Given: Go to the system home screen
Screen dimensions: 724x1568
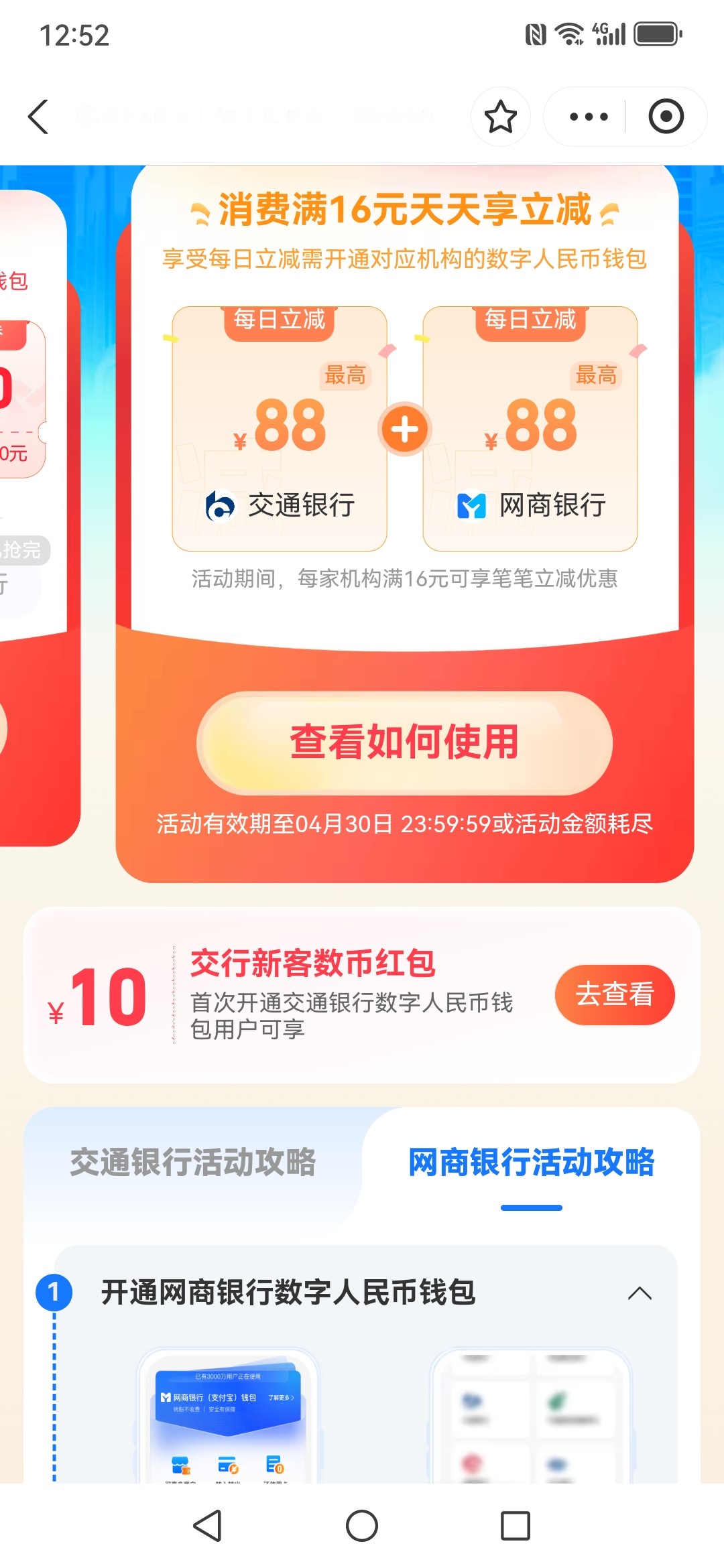Looking at the screenshot, I should (x=362, y=1526).
